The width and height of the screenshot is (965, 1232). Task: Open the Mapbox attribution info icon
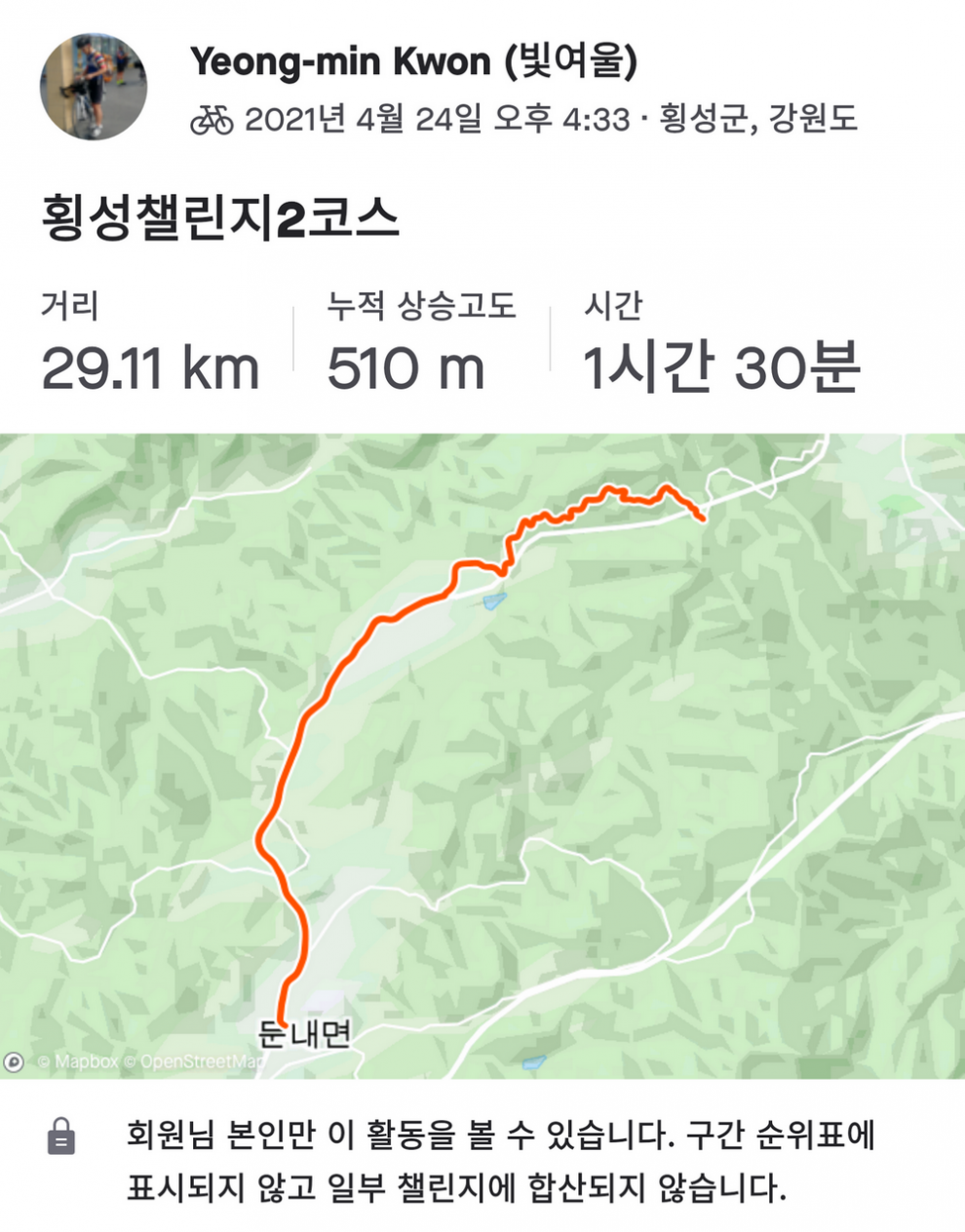pyautogui.click(x=14, y=1061)
